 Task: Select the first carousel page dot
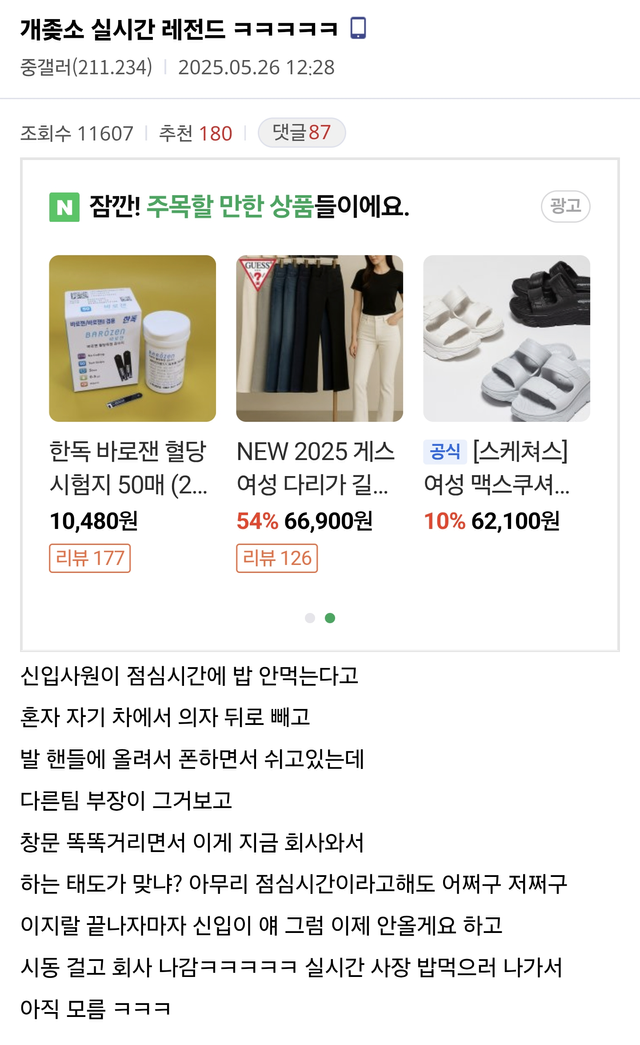click(x=310, y=618)
